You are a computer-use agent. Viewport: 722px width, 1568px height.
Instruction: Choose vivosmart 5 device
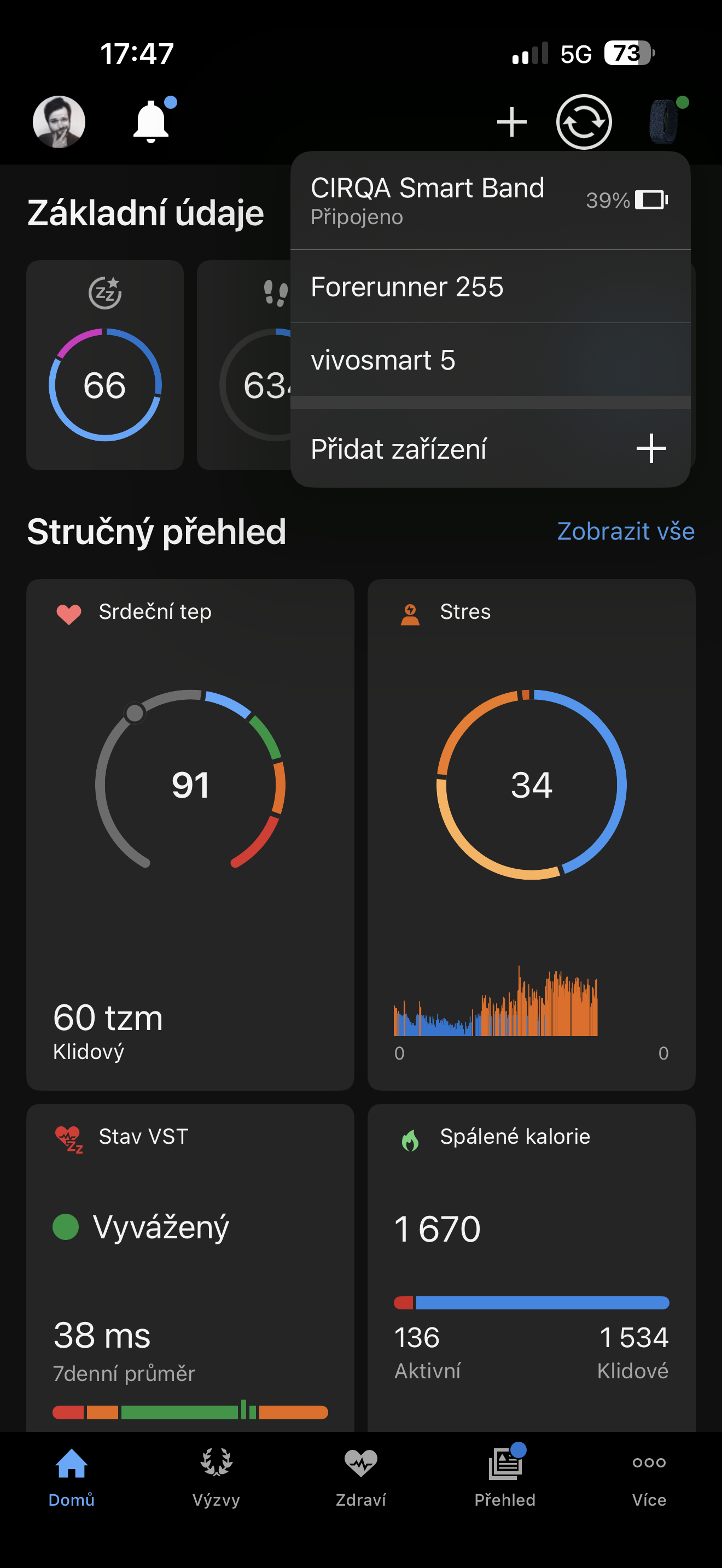coord(490,360)
